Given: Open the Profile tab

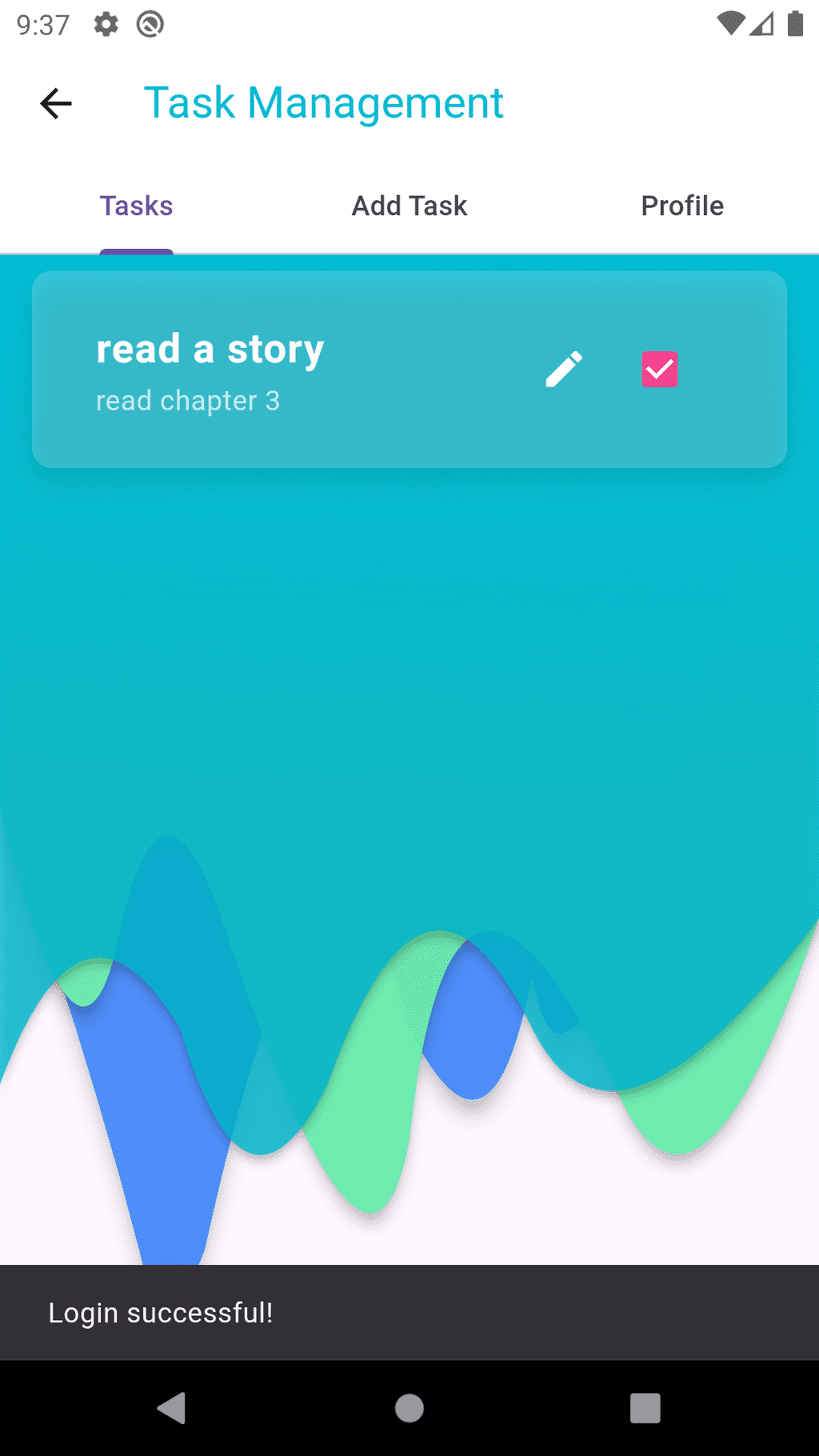Looking at the screenshot, I should click(x=682, y=206).
